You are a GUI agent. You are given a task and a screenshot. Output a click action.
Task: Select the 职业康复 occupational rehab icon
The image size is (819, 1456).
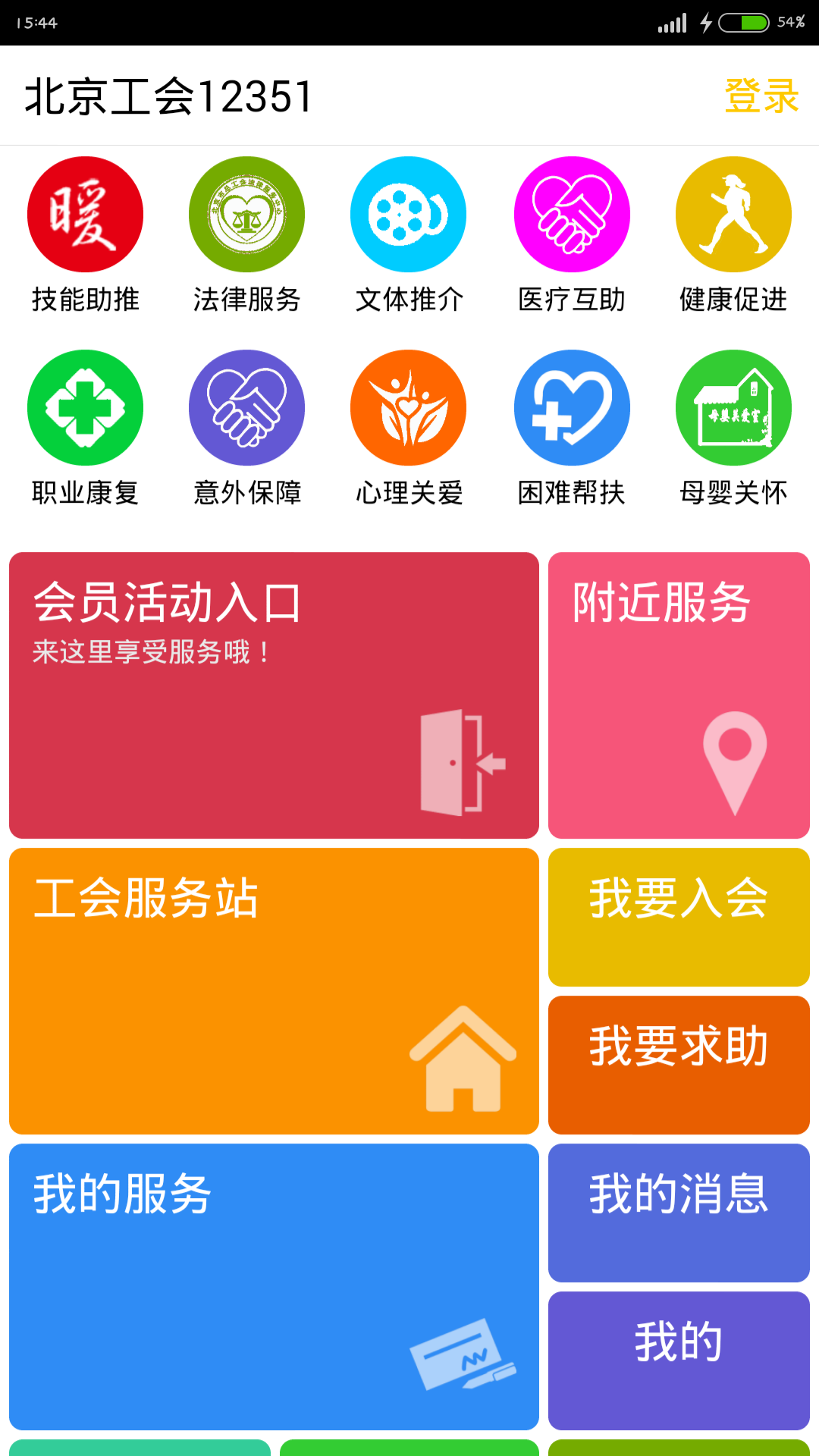click(x=84, y=407)
